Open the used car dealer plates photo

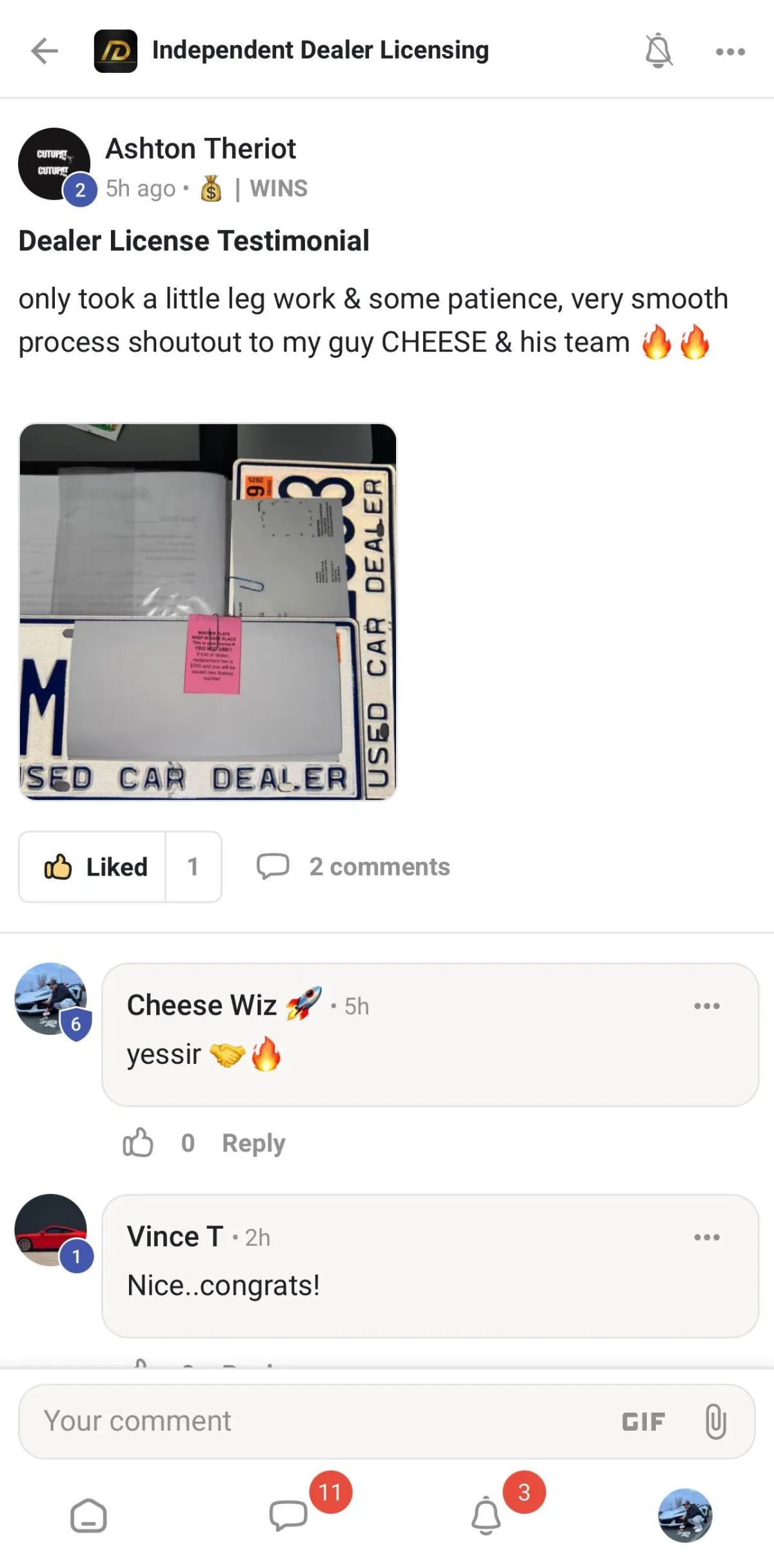[208, 611]
